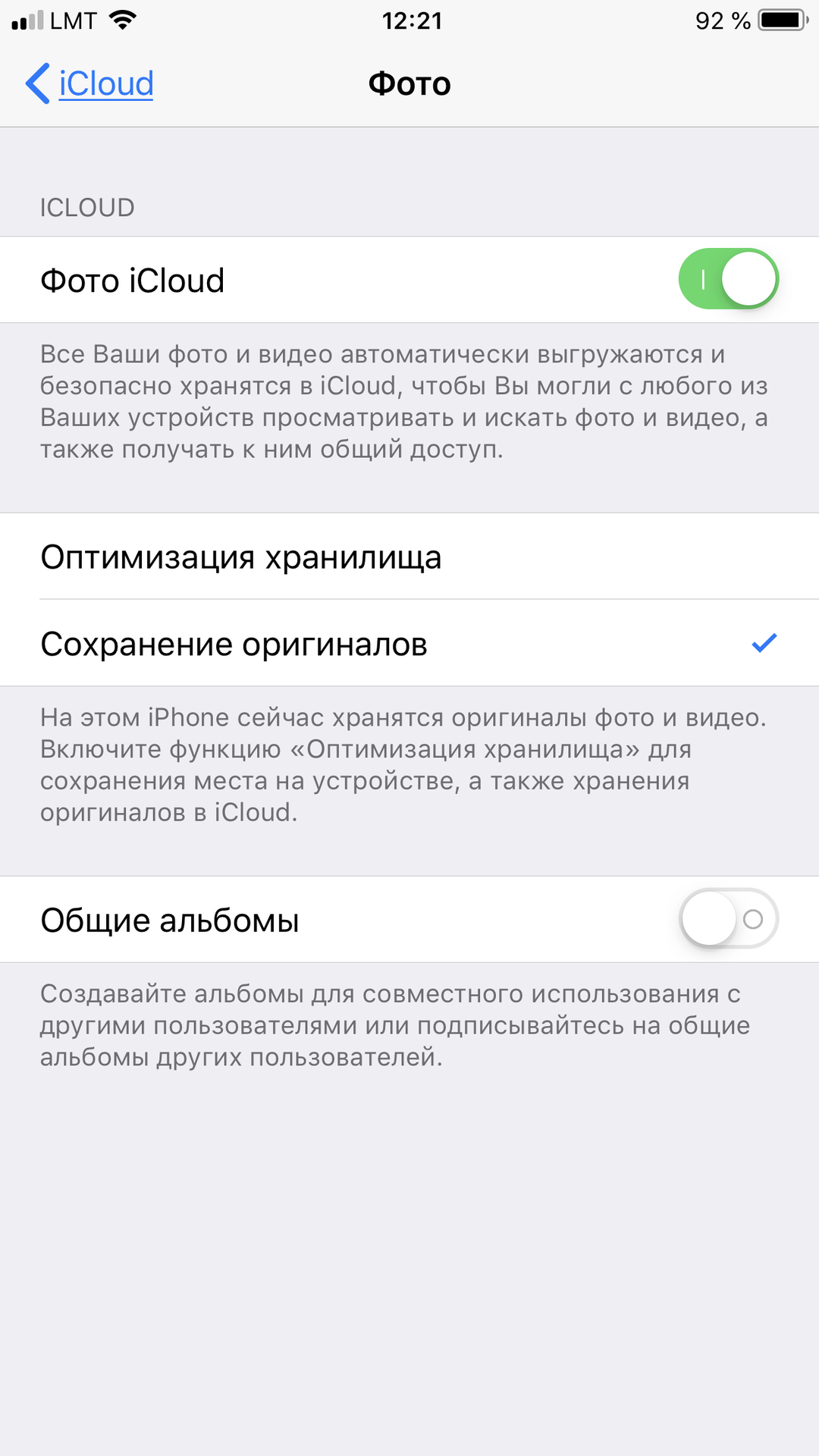
Task: Enable Общие альбомы toggle
Action: (x=728, y=919)
